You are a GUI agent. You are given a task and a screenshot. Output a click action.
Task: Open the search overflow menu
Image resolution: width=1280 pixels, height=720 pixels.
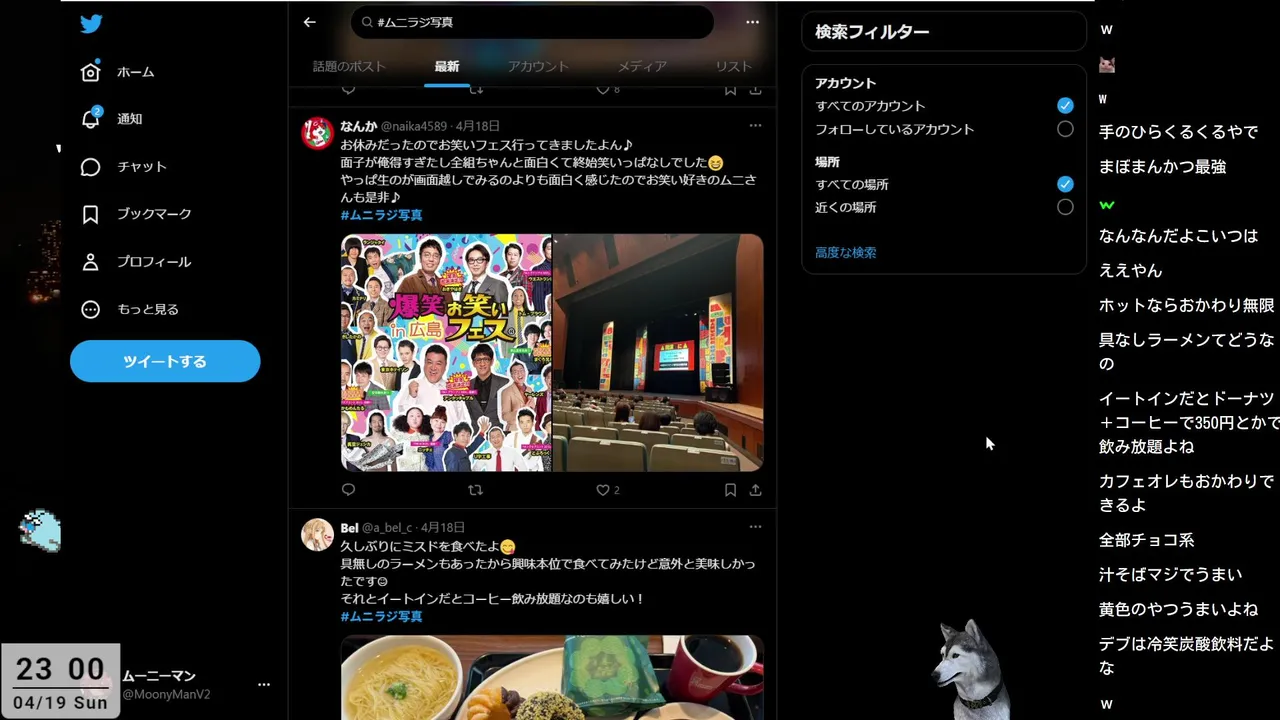click(x=752, y=22)
